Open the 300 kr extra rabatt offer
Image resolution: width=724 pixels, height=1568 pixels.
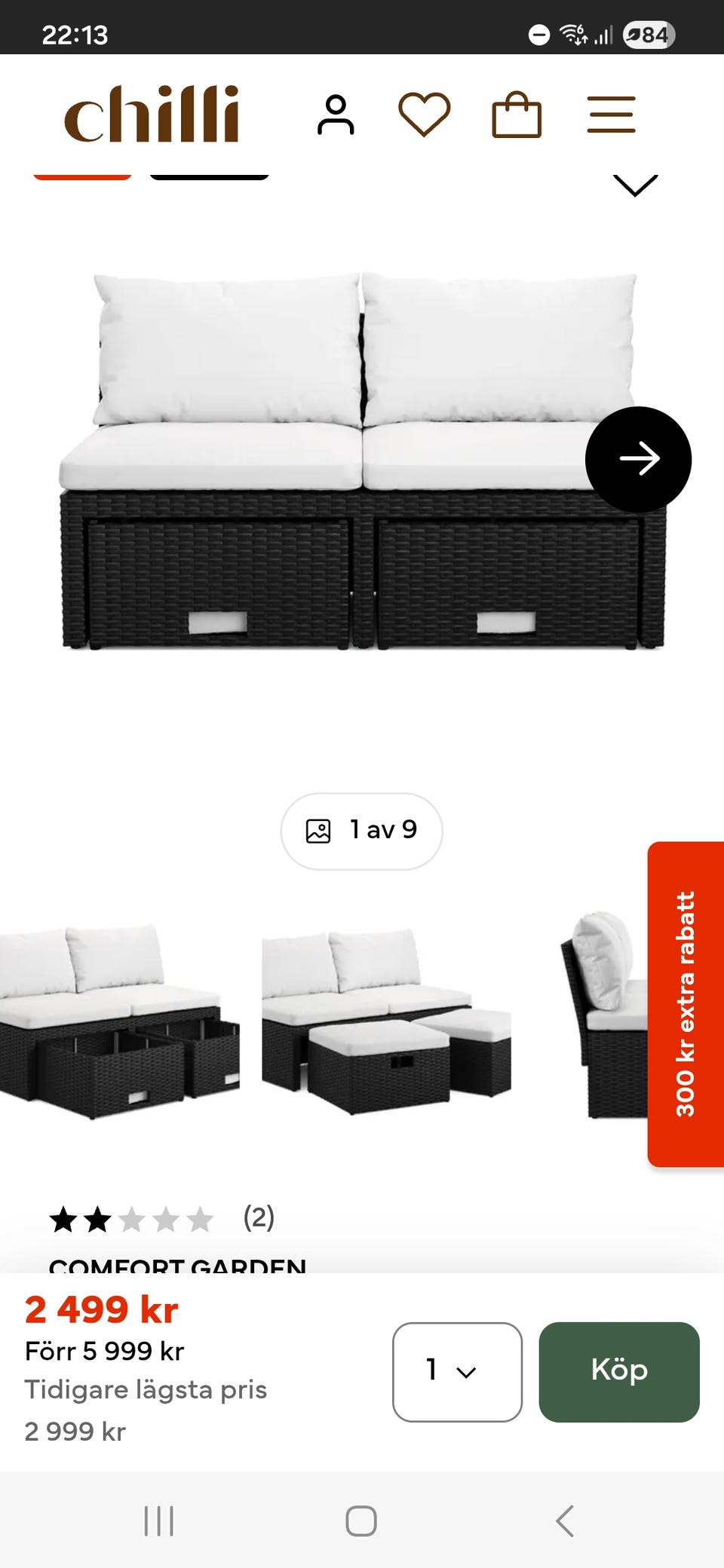[686, 1004]
